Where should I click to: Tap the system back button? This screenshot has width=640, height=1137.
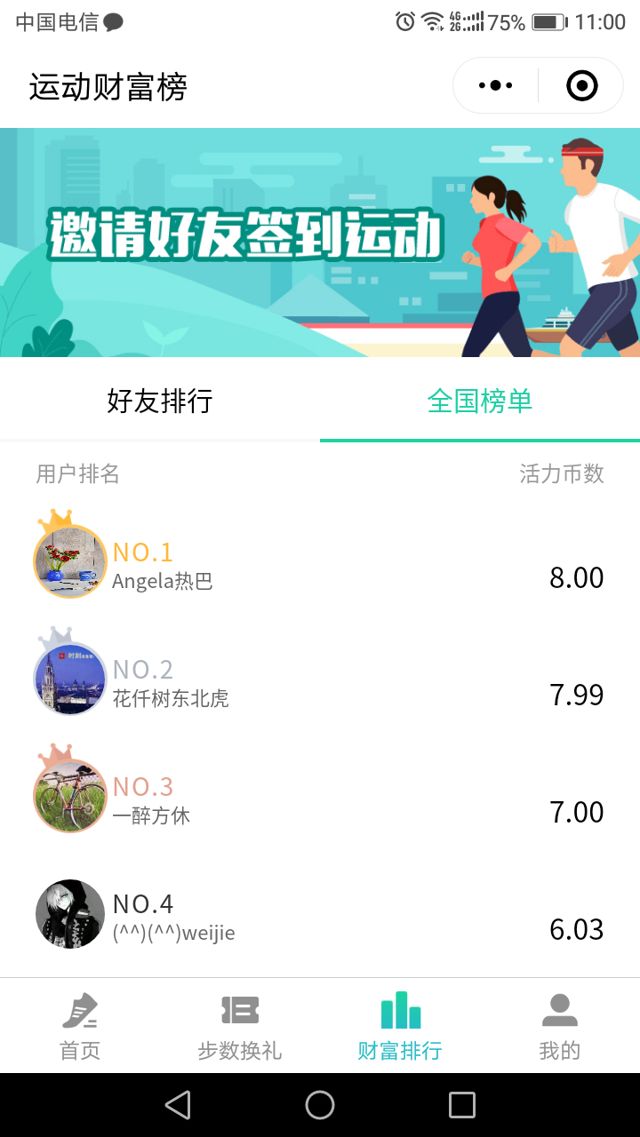178,1104
